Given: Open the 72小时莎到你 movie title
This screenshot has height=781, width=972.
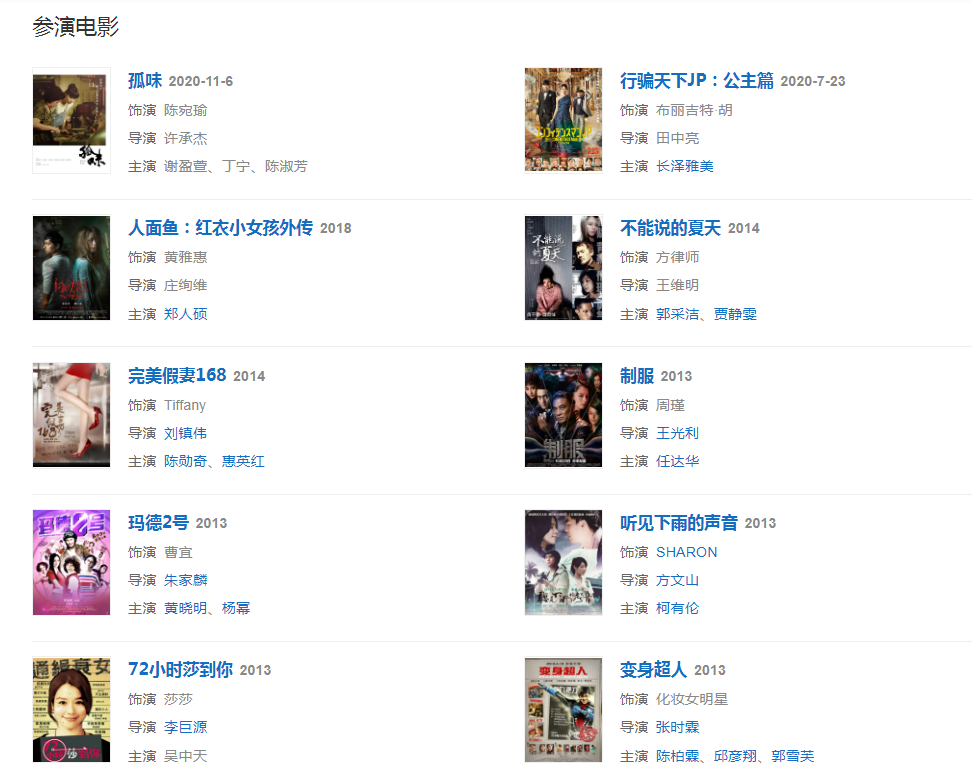Looking at the screenshot, I should tap(180, 670).
